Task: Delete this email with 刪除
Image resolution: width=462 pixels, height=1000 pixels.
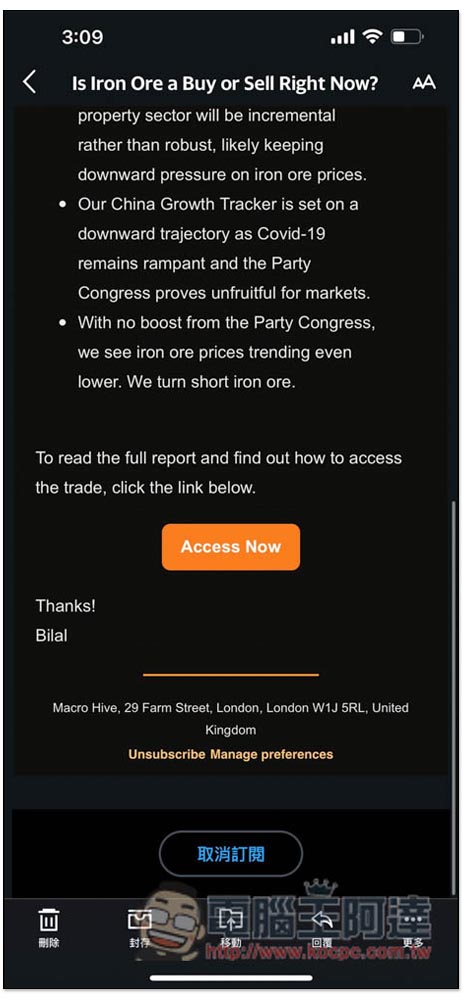Action: [x=49, y=928]
